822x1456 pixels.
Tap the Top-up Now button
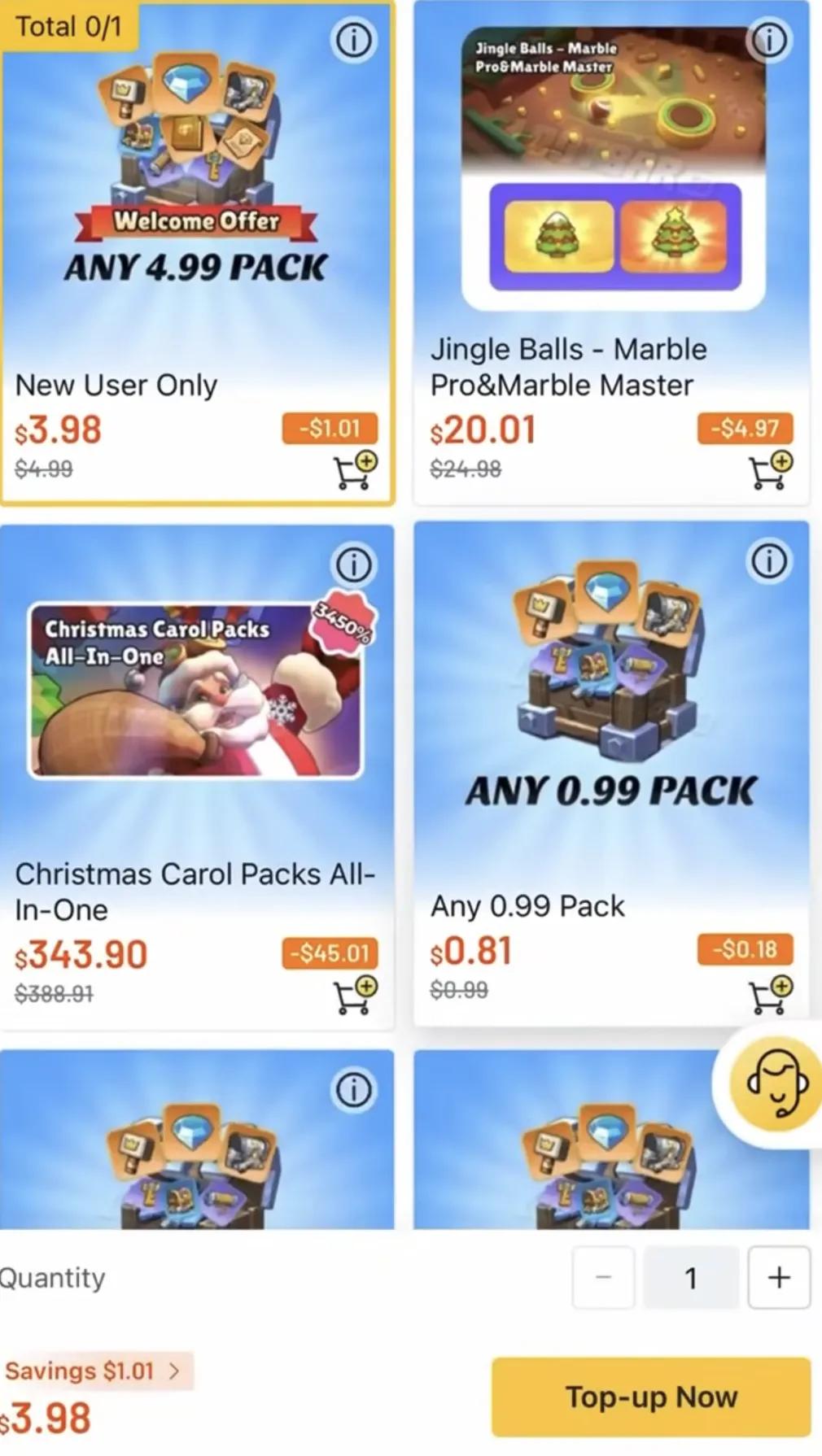click(x=651, y=1397)
